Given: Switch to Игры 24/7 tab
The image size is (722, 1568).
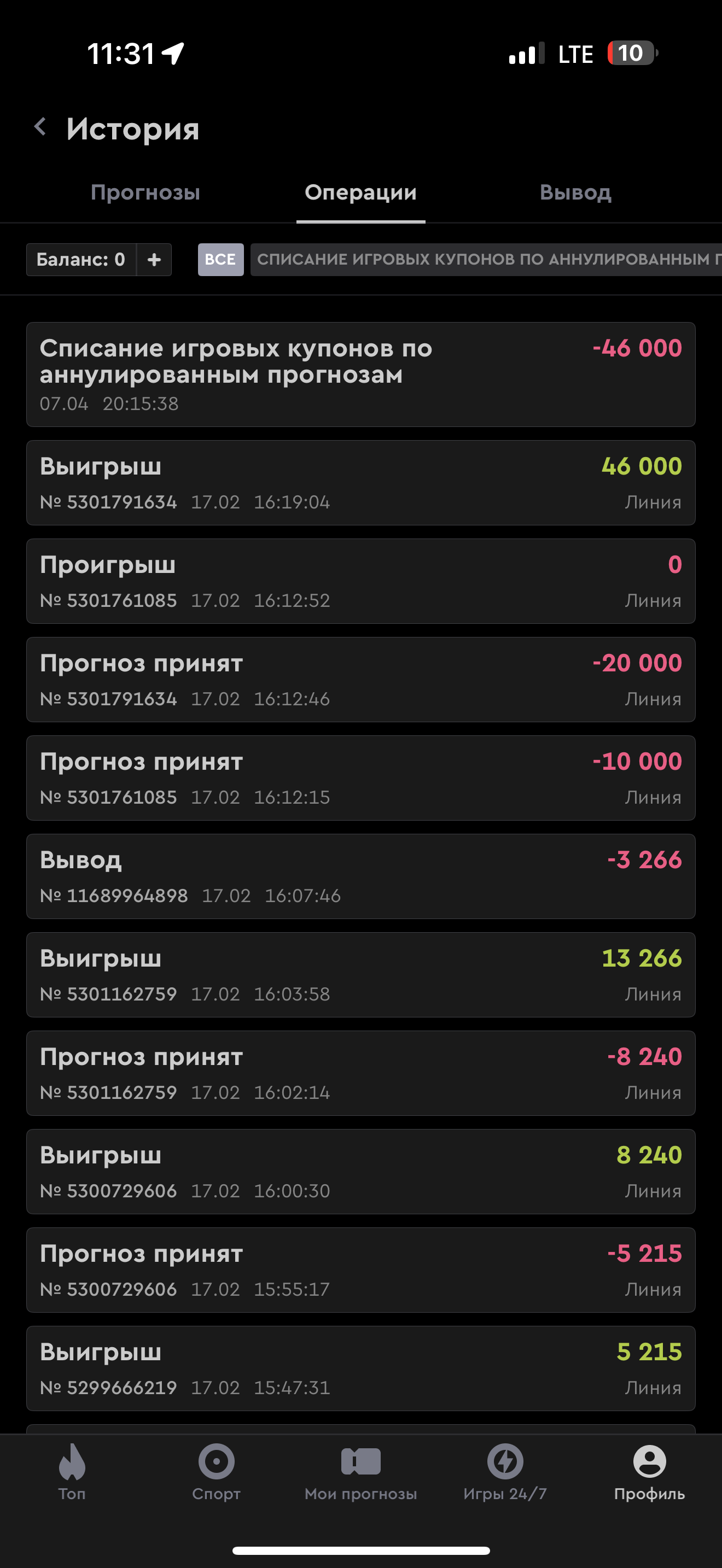Looking at the screenshot, I should click(505, 1472).
